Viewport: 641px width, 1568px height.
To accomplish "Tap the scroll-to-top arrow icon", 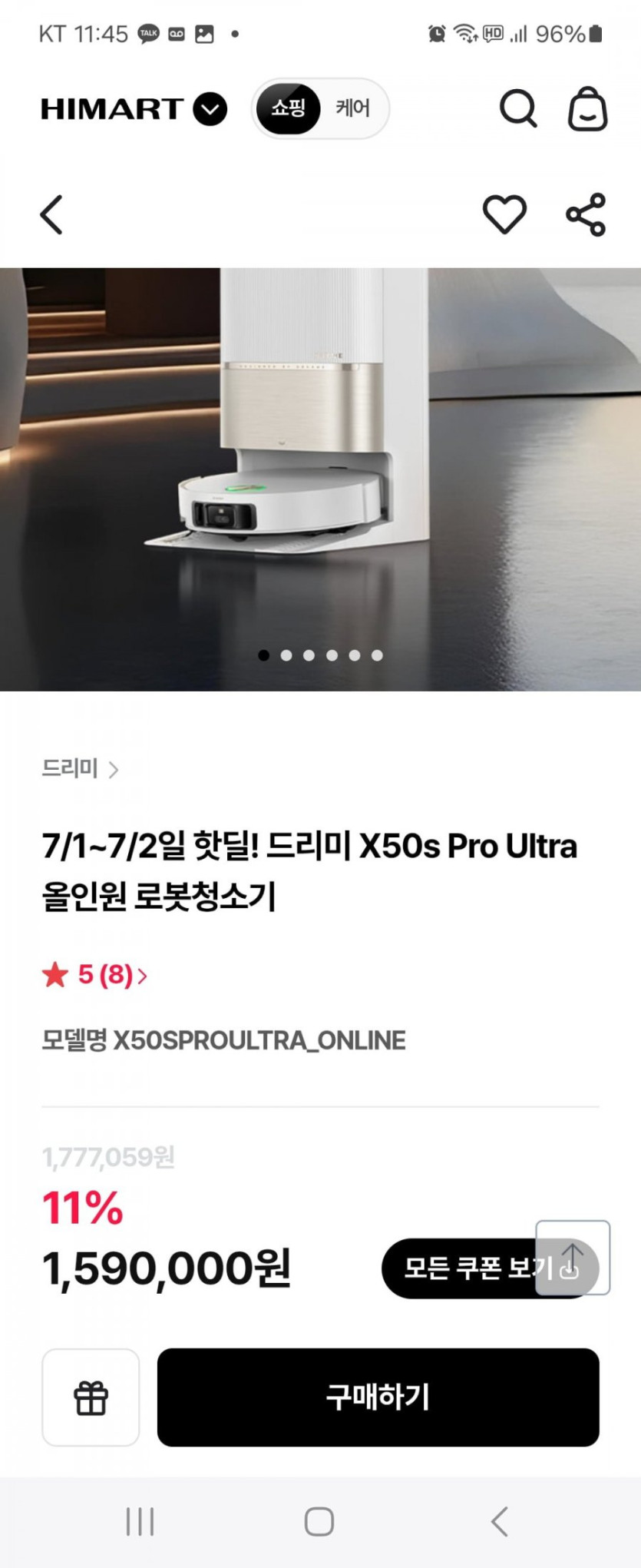I will coord(574,1261).
